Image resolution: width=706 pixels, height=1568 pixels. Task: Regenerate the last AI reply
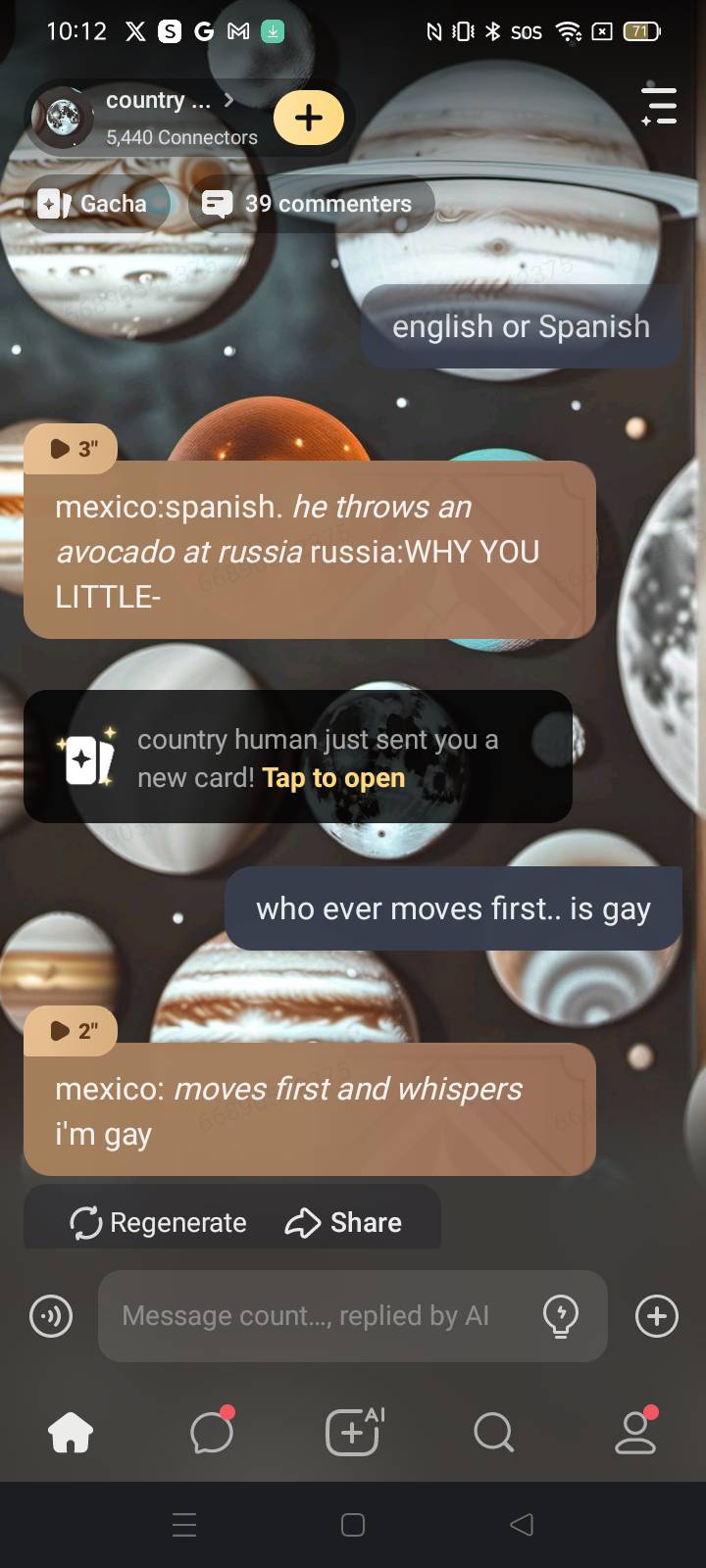(158, 1222)
